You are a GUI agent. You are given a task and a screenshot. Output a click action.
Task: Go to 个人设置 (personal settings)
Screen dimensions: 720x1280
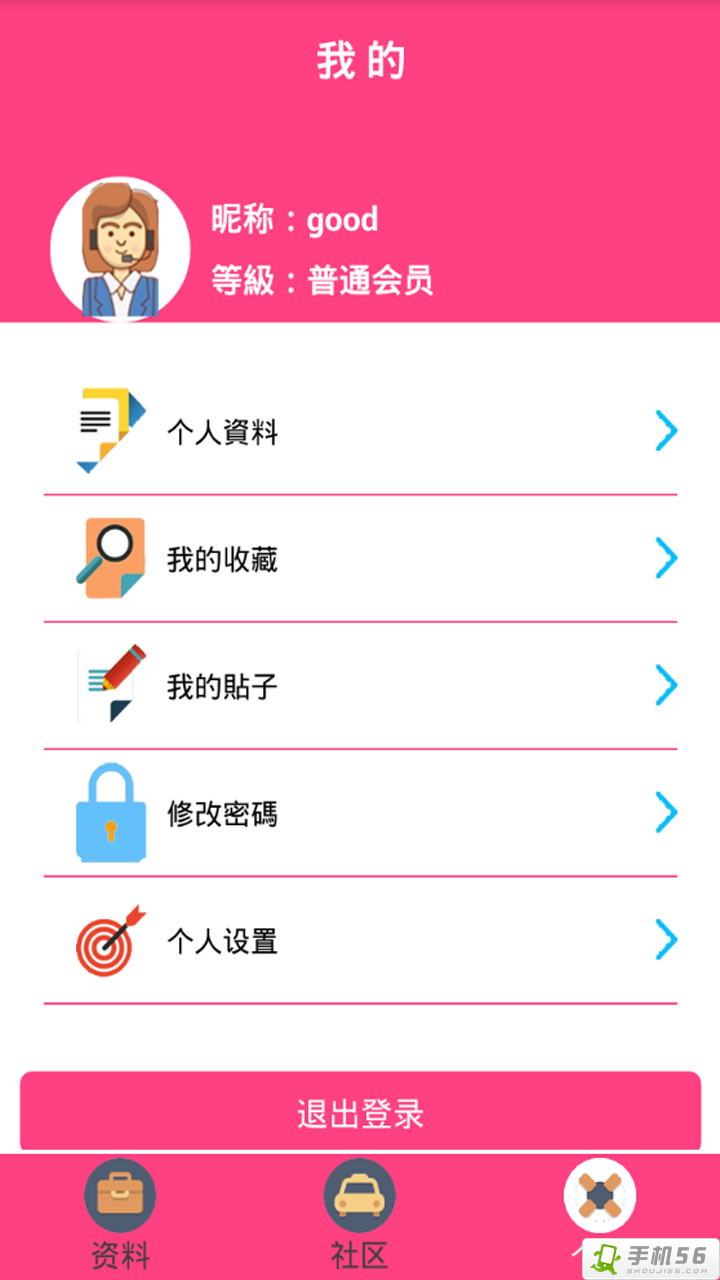coord(360,941)
